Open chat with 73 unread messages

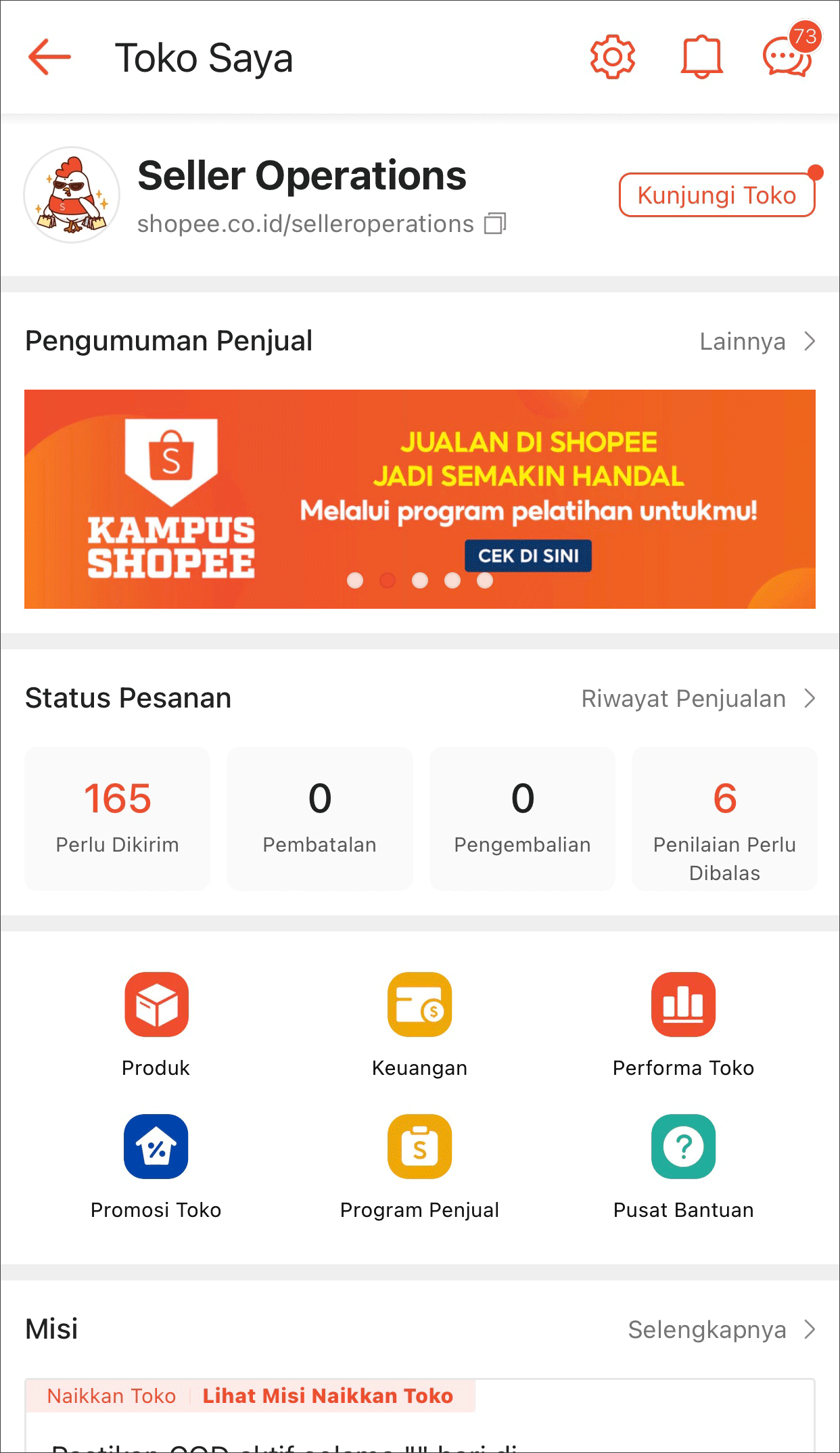pyautogui.click(x=788, y=57)
